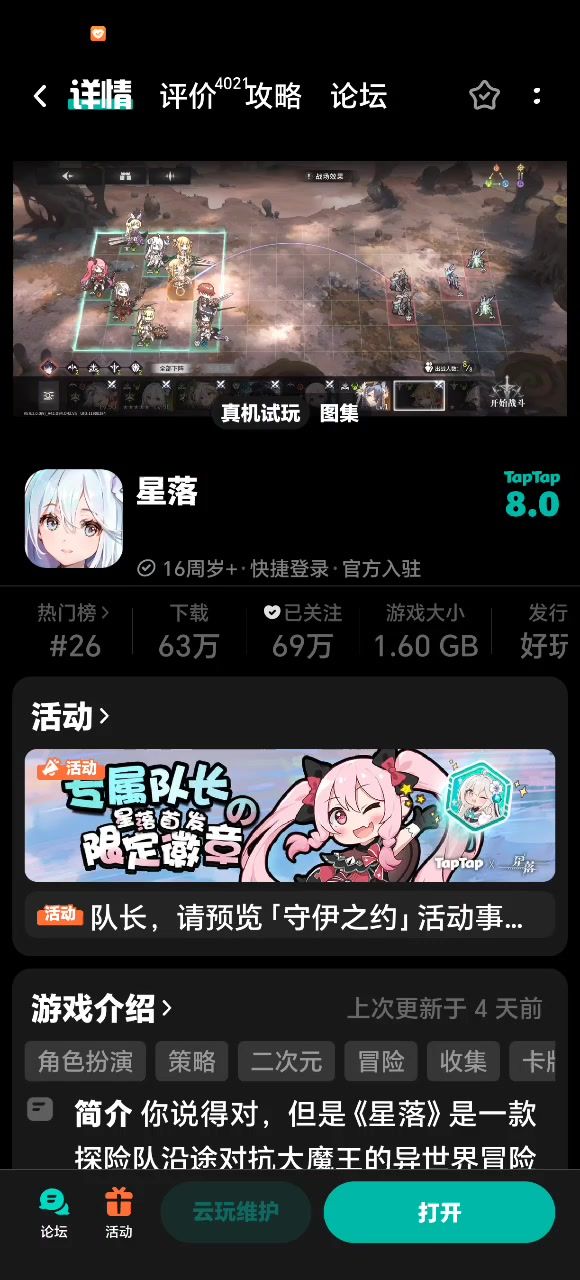Favorite the game with the star icon

[x=484, y=96]
